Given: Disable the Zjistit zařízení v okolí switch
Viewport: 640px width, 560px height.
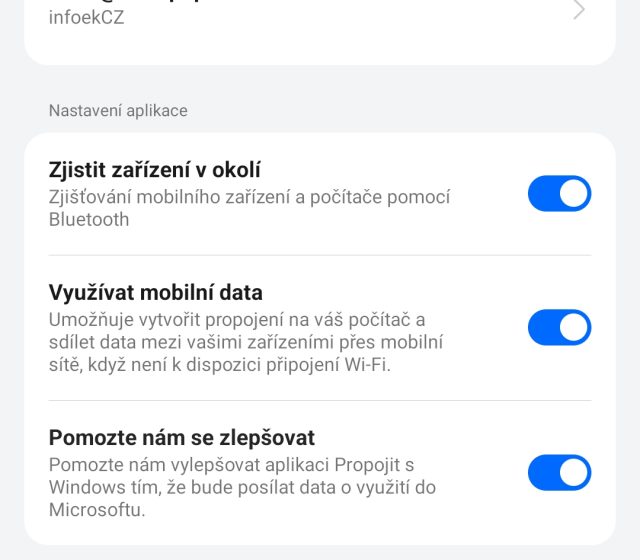Looking at the screenshot, I should coord(559,194).
